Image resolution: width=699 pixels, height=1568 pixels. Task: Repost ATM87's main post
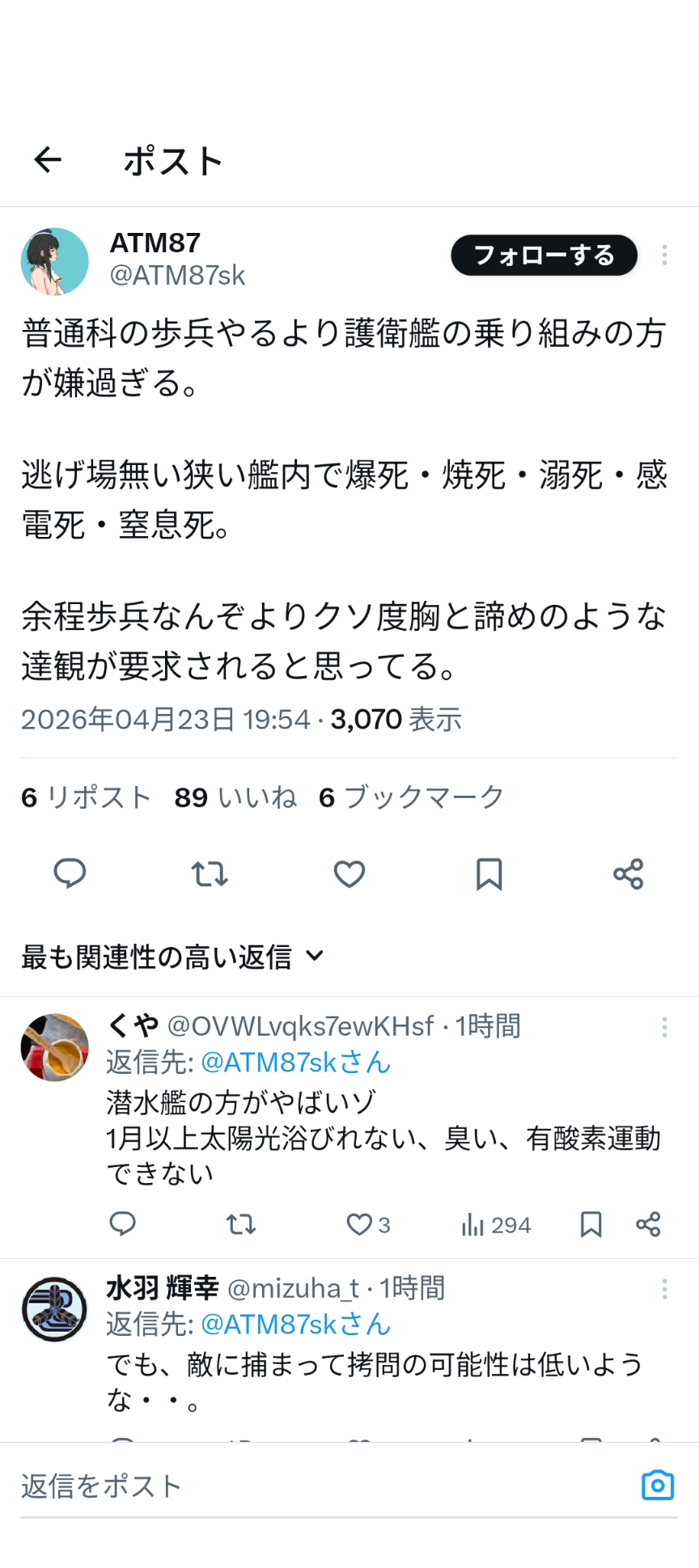click(210, 874)
